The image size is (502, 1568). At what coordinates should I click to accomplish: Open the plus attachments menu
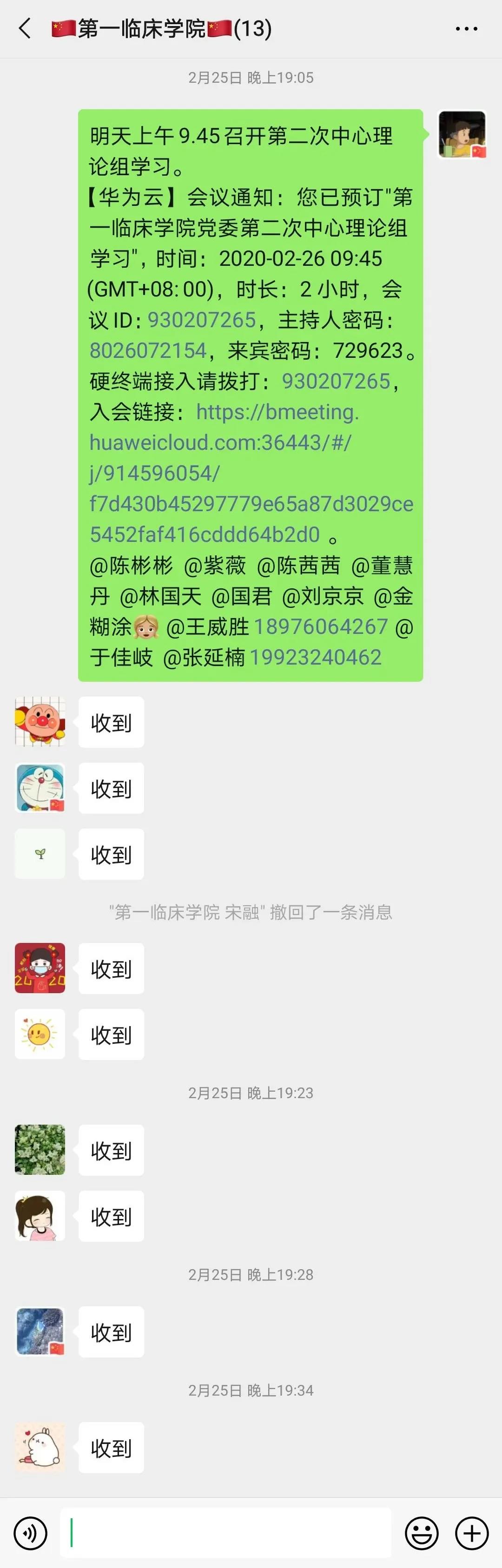coord(472,1533)
